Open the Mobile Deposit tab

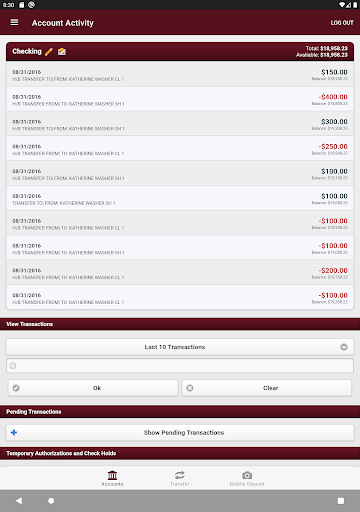(x=247, y=478)
